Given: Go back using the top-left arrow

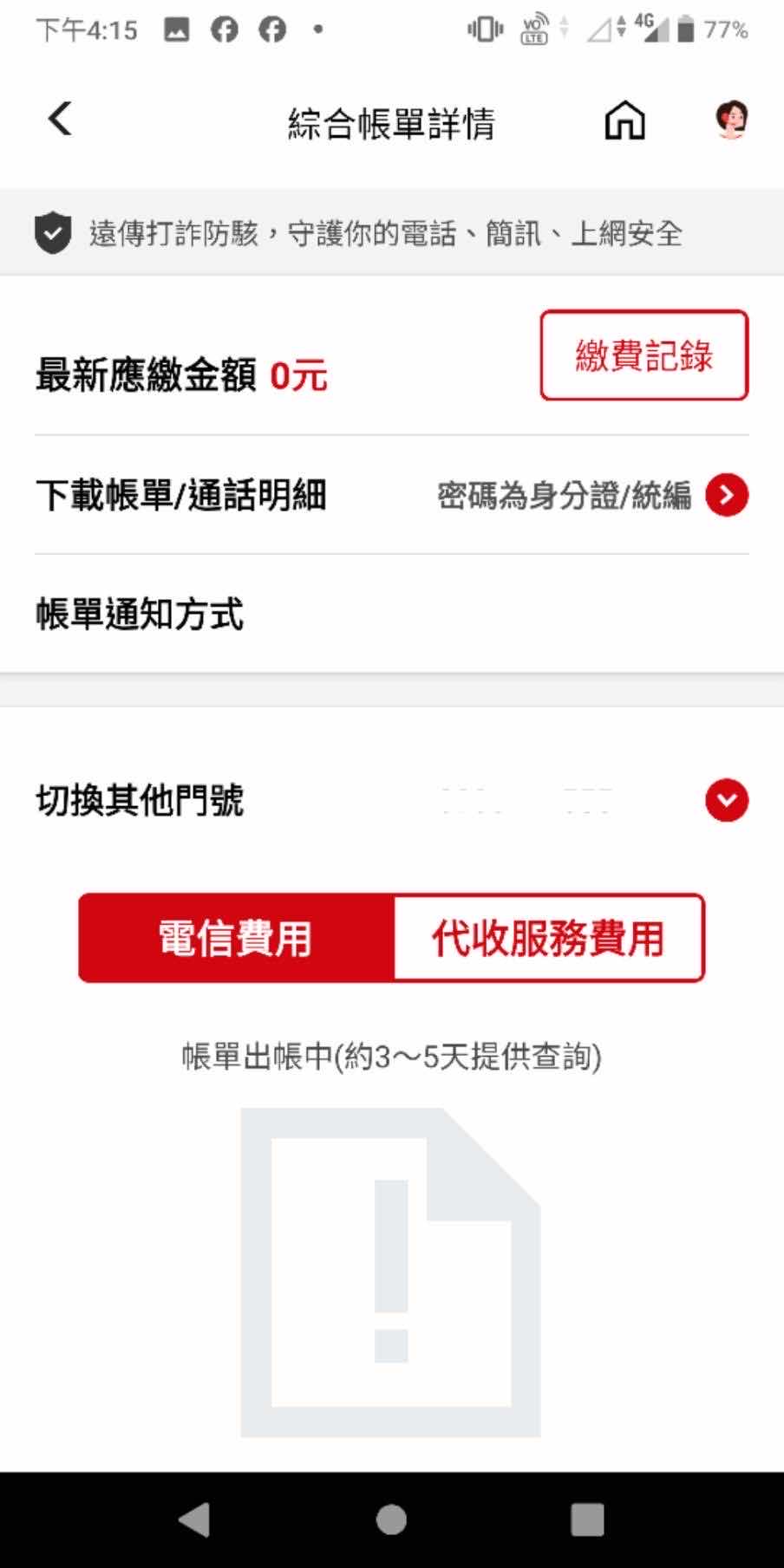Looking at the screenshot, I should pyautogui.click(x=60, y=119).
